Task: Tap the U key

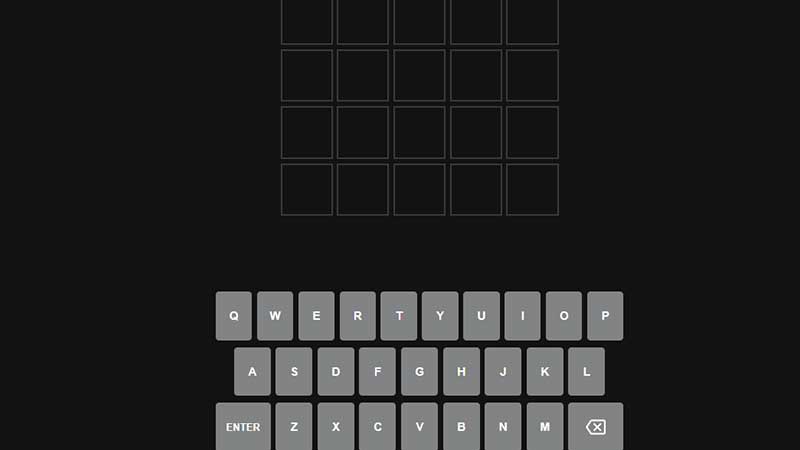Action: point(481,316)
